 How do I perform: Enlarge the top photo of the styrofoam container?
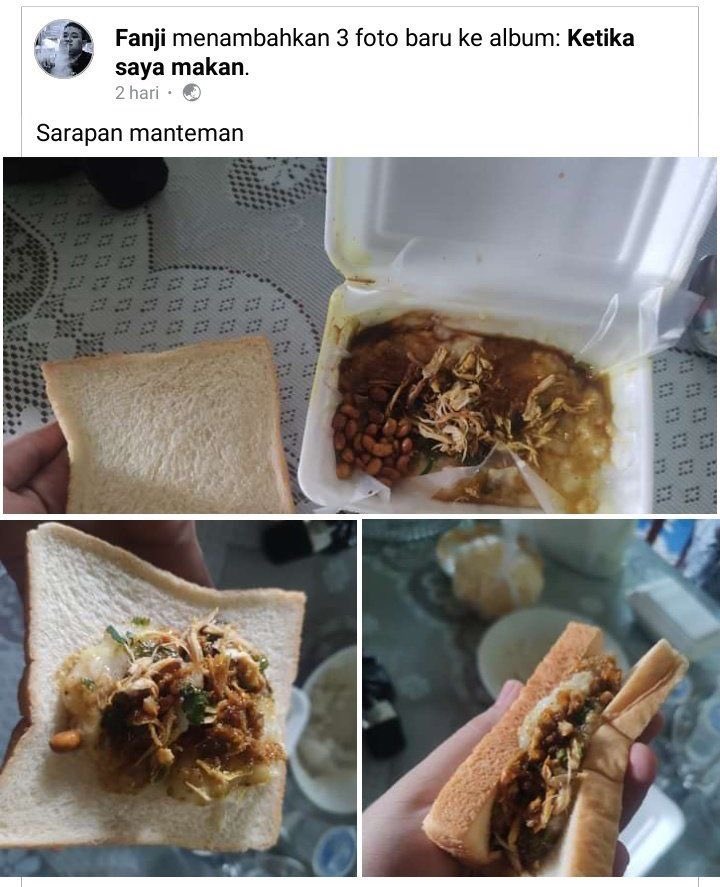360,335
